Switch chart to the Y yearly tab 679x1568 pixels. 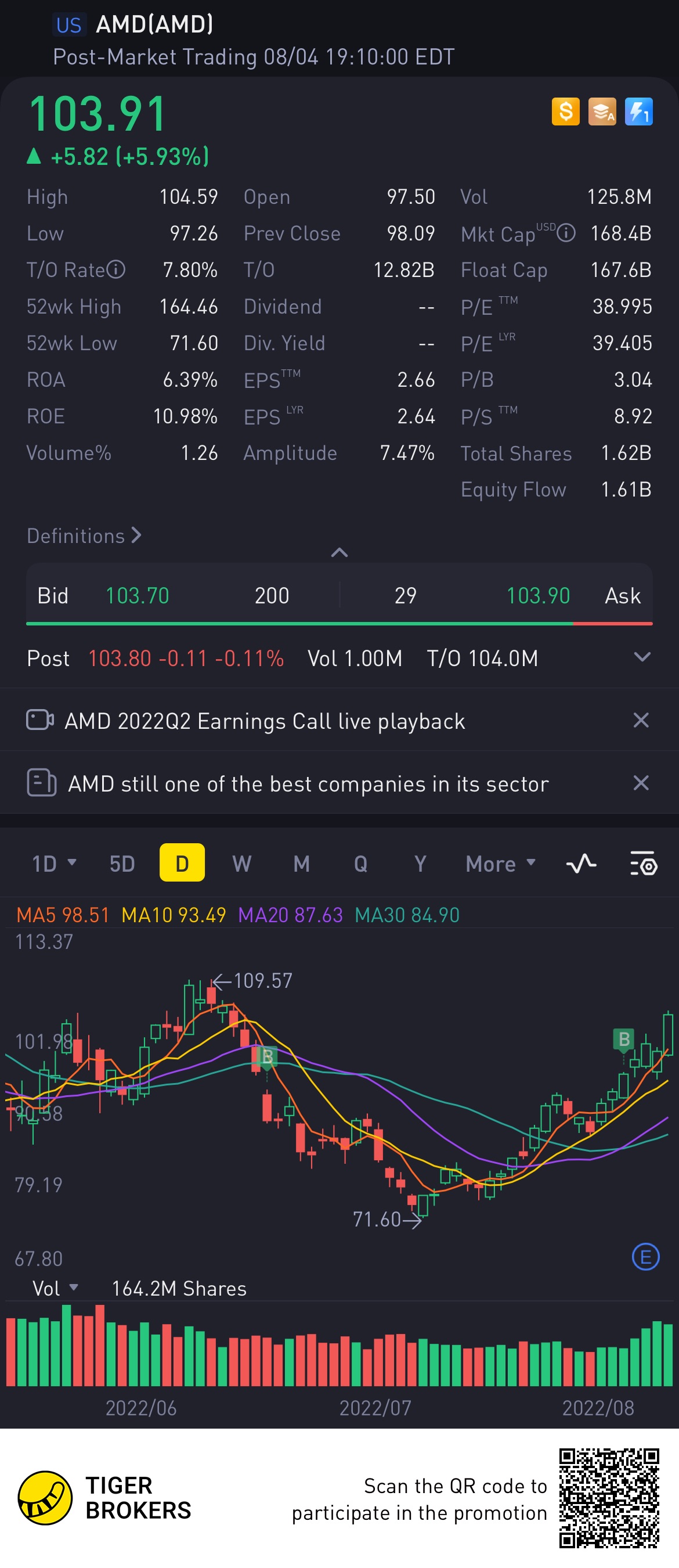pos(420,863)
